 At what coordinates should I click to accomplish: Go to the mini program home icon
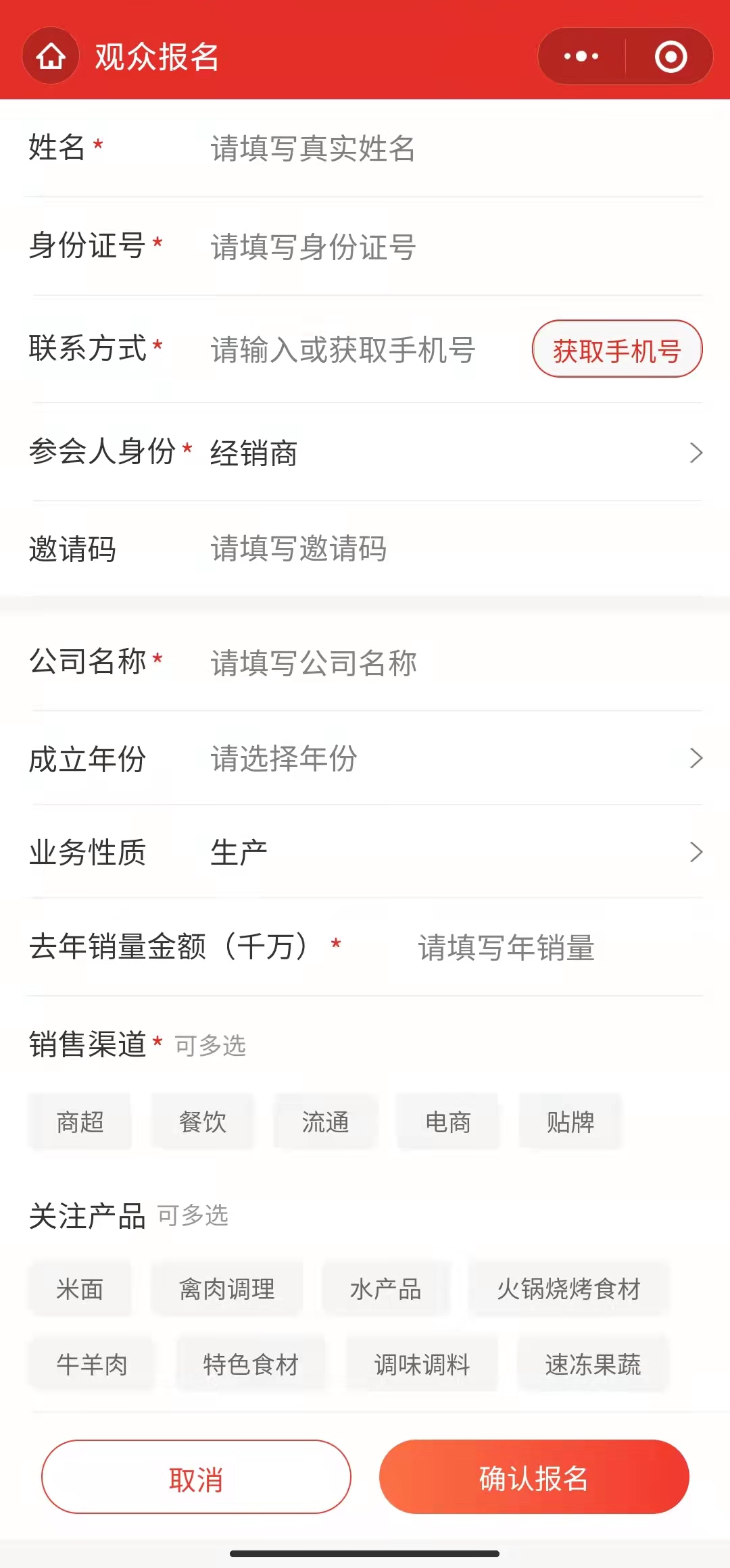pyautogui.click(x=51, y=56)
